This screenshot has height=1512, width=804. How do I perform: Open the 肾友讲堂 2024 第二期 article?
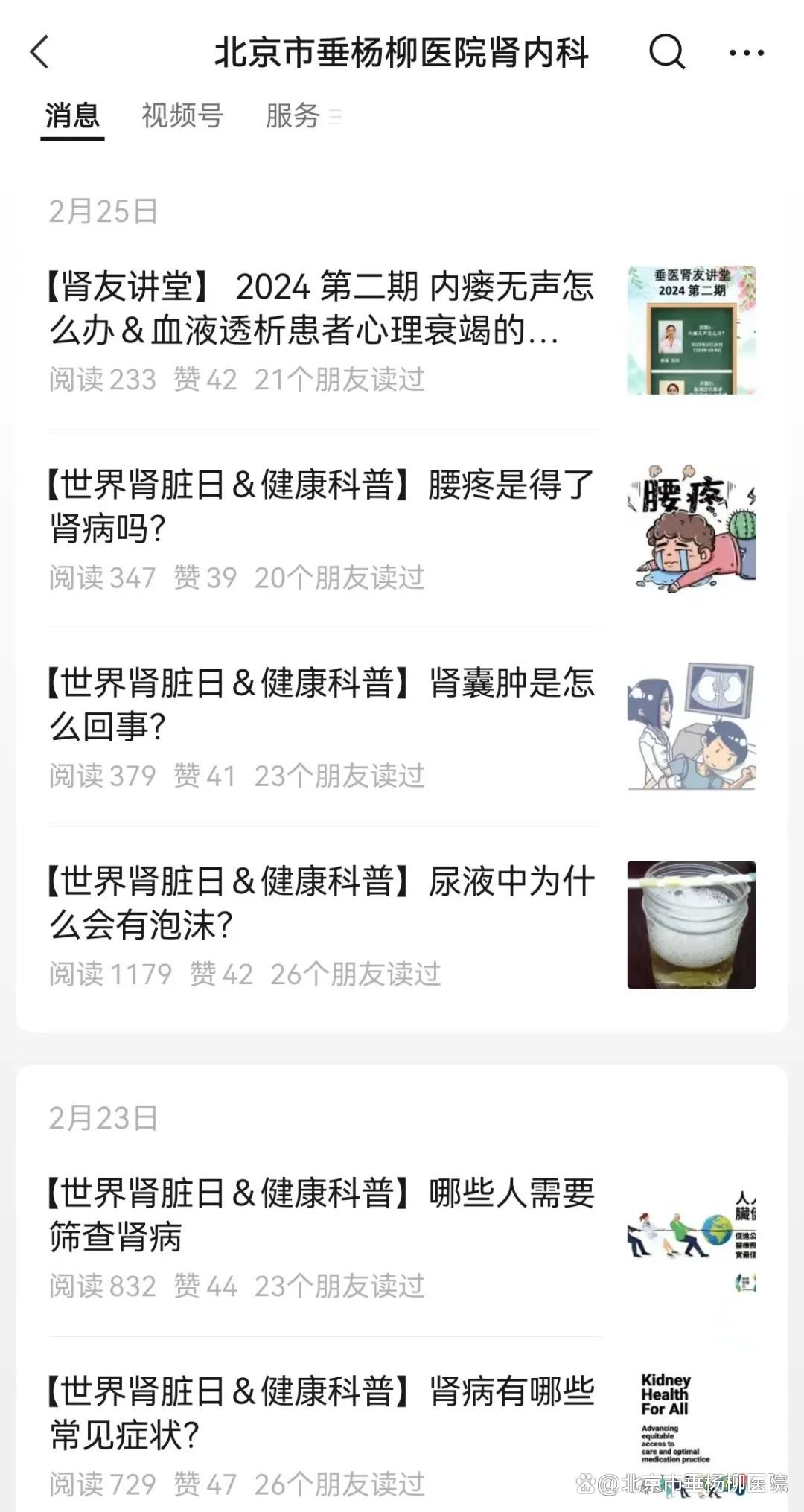coord(322,309)
